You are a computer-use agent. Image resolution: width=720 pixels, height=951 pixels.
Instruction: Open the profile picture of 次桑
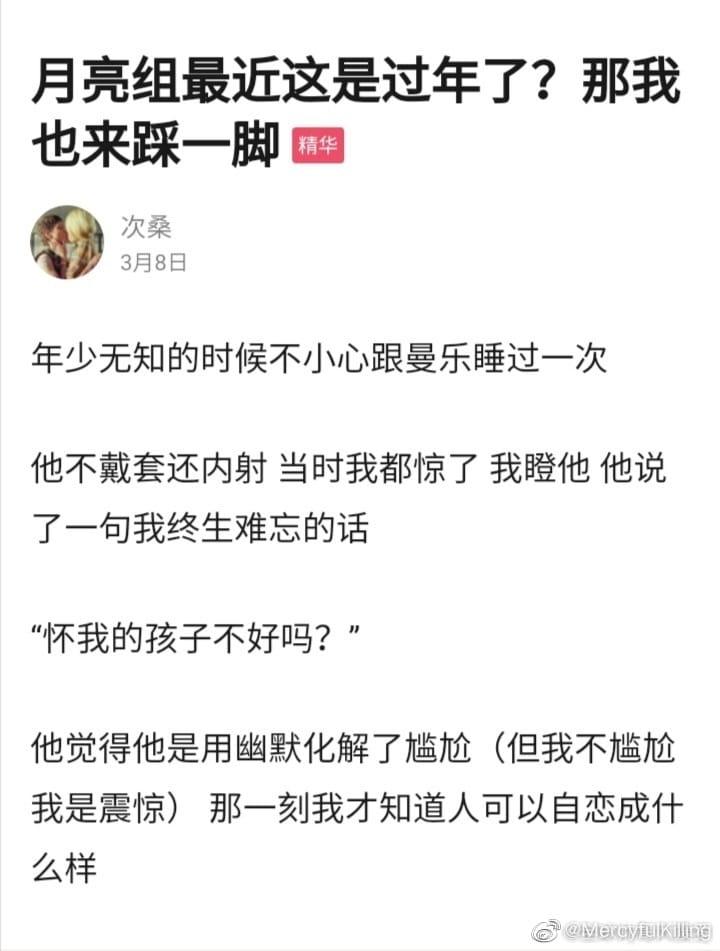point(67,242)
